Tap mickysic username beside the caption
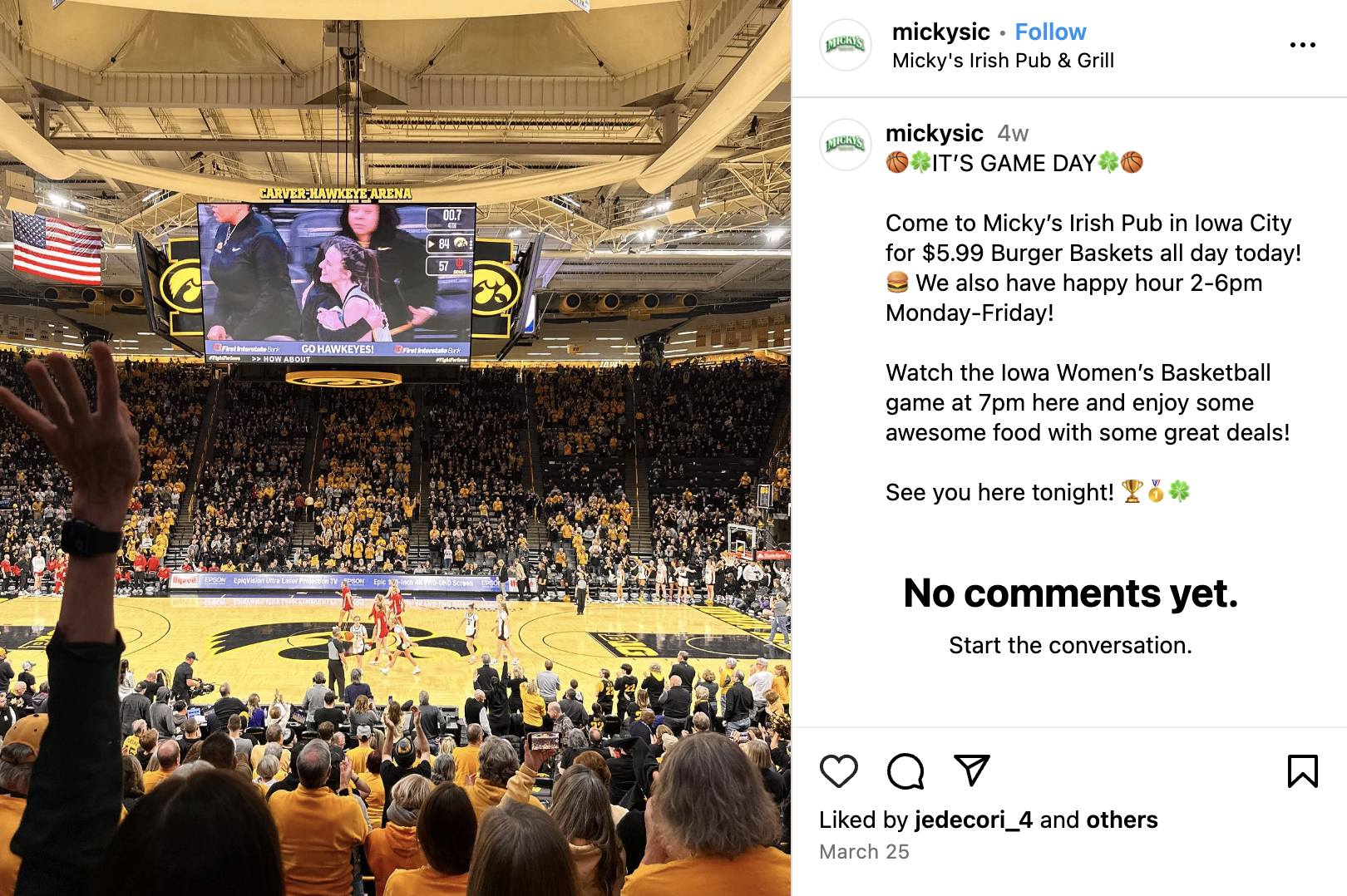This screenshot has width=1347, height=896. point(934,134)
